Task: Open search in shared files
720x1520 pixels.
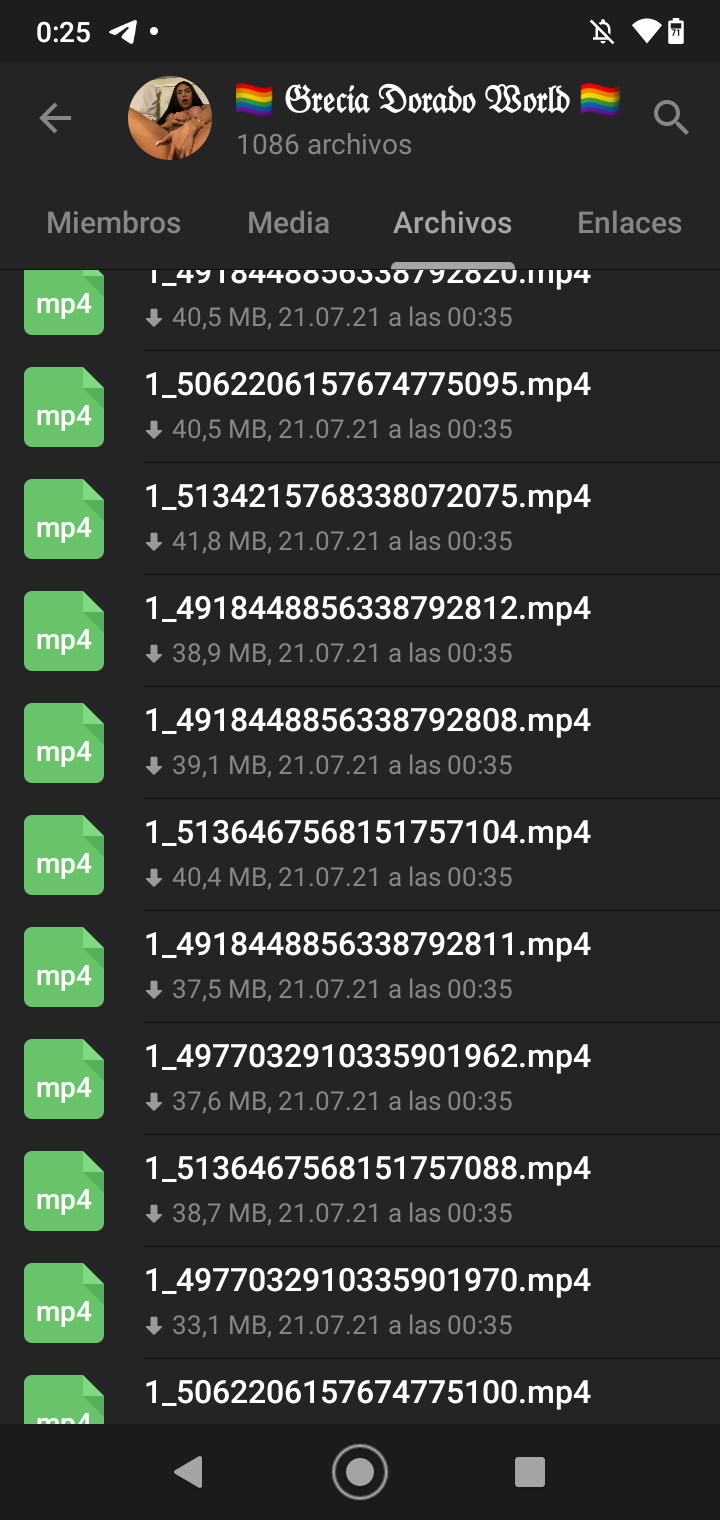Action: (x=671, y=119)
